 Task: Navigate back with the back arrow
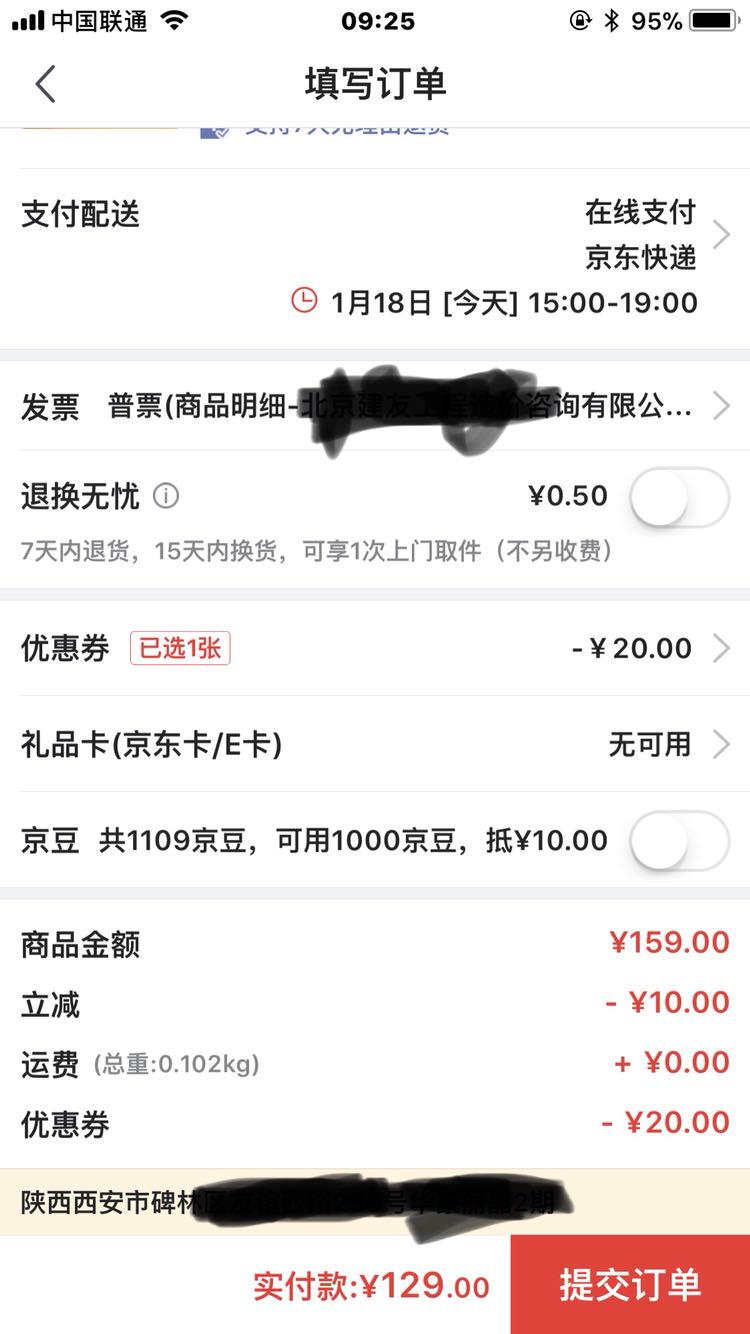point(45,85)
